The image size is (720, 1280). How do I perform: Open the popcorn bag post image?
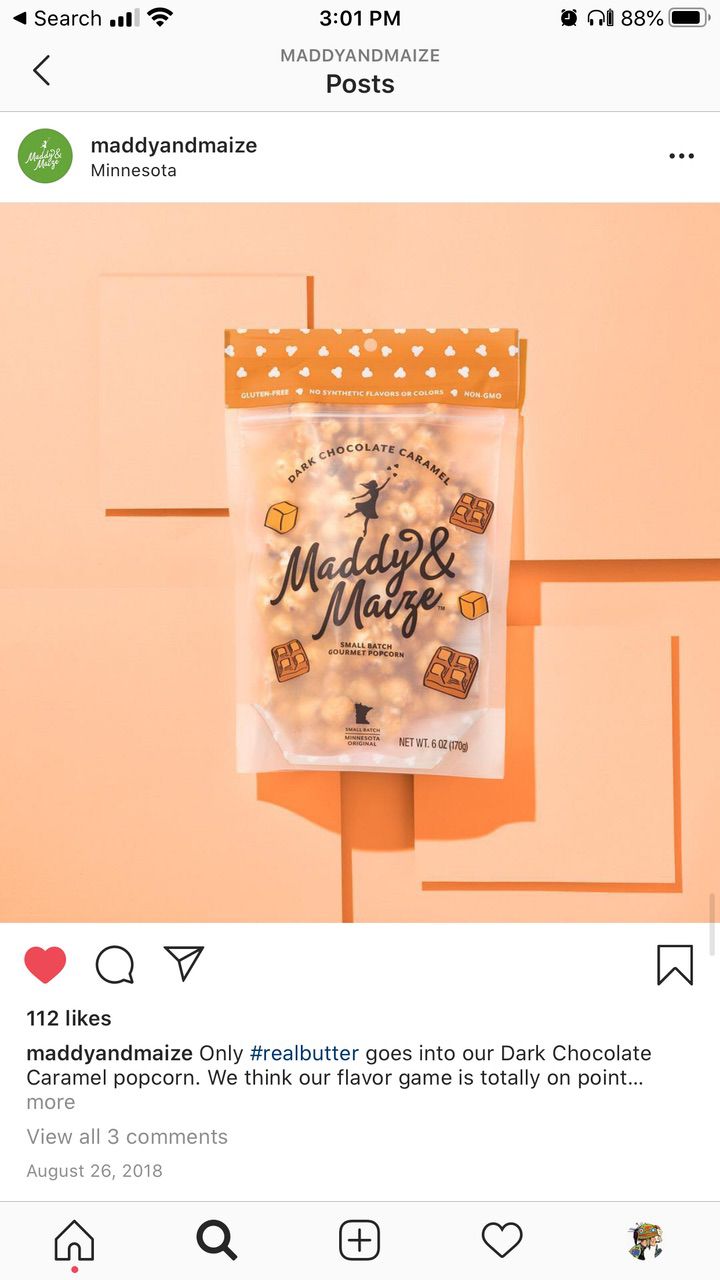[360, 562]
